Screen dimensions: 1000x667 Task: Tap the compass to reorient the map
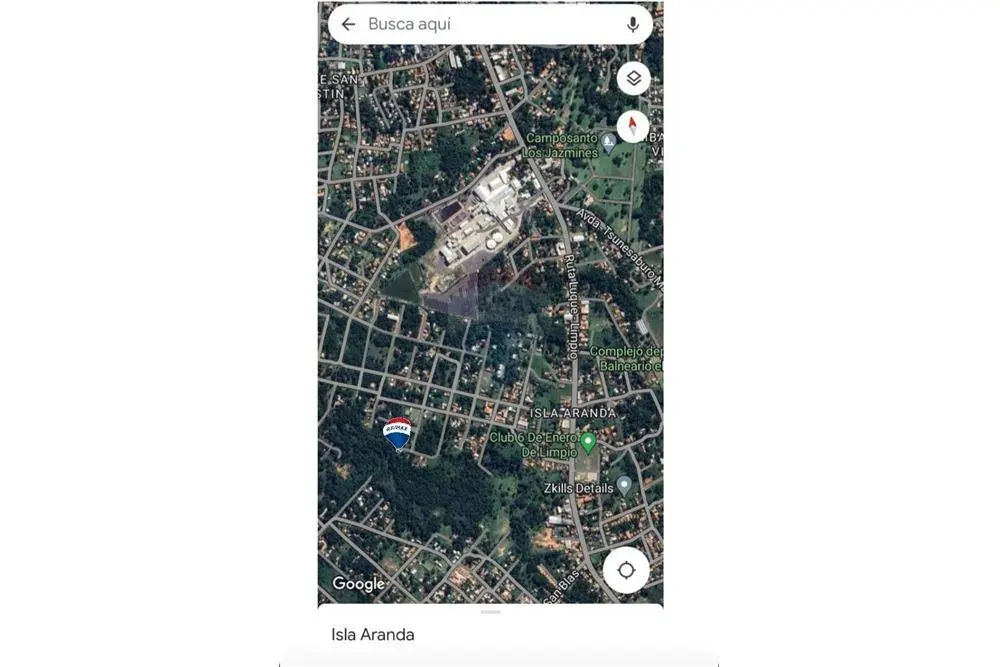[633, 127]
